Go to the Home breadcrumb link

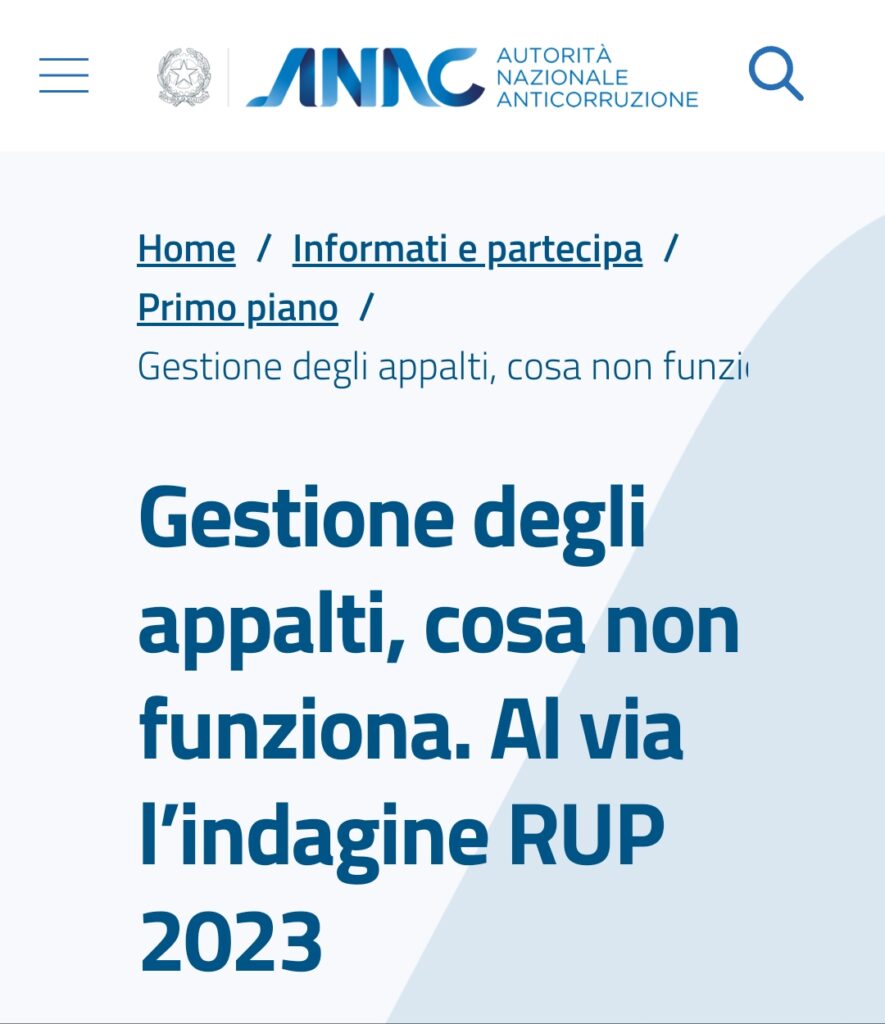pos(186,249)
